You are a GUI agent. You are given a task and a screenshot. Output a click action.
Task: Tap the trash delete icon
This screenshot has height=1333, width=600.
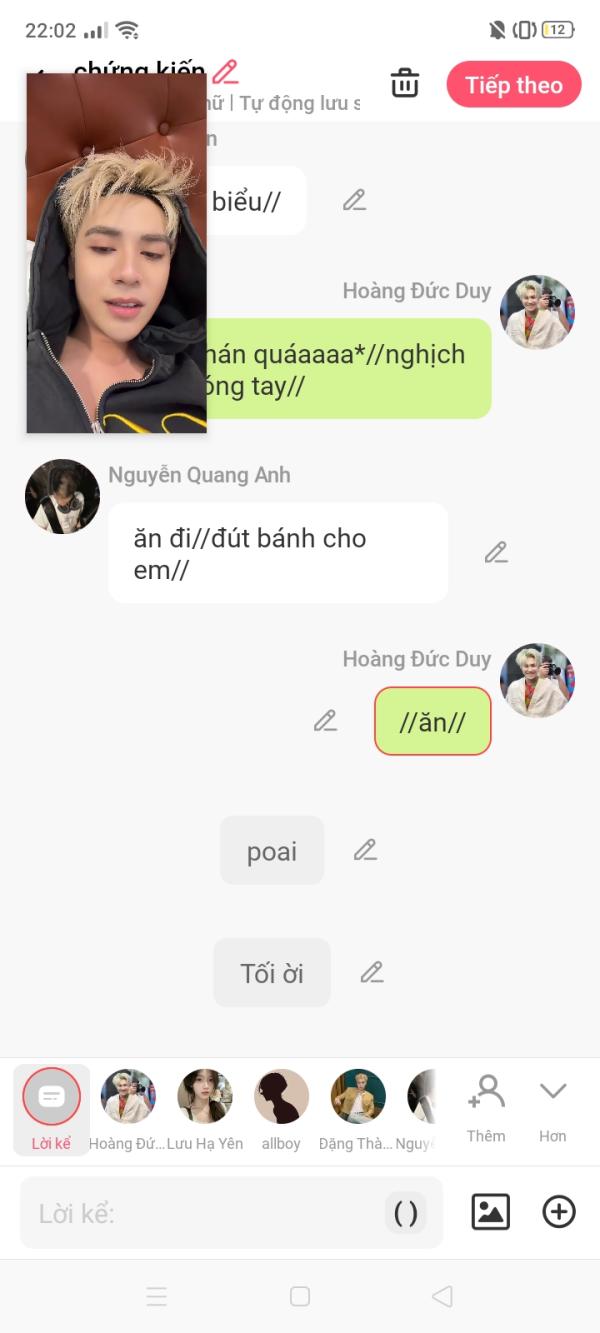click(x=405, y=83)
